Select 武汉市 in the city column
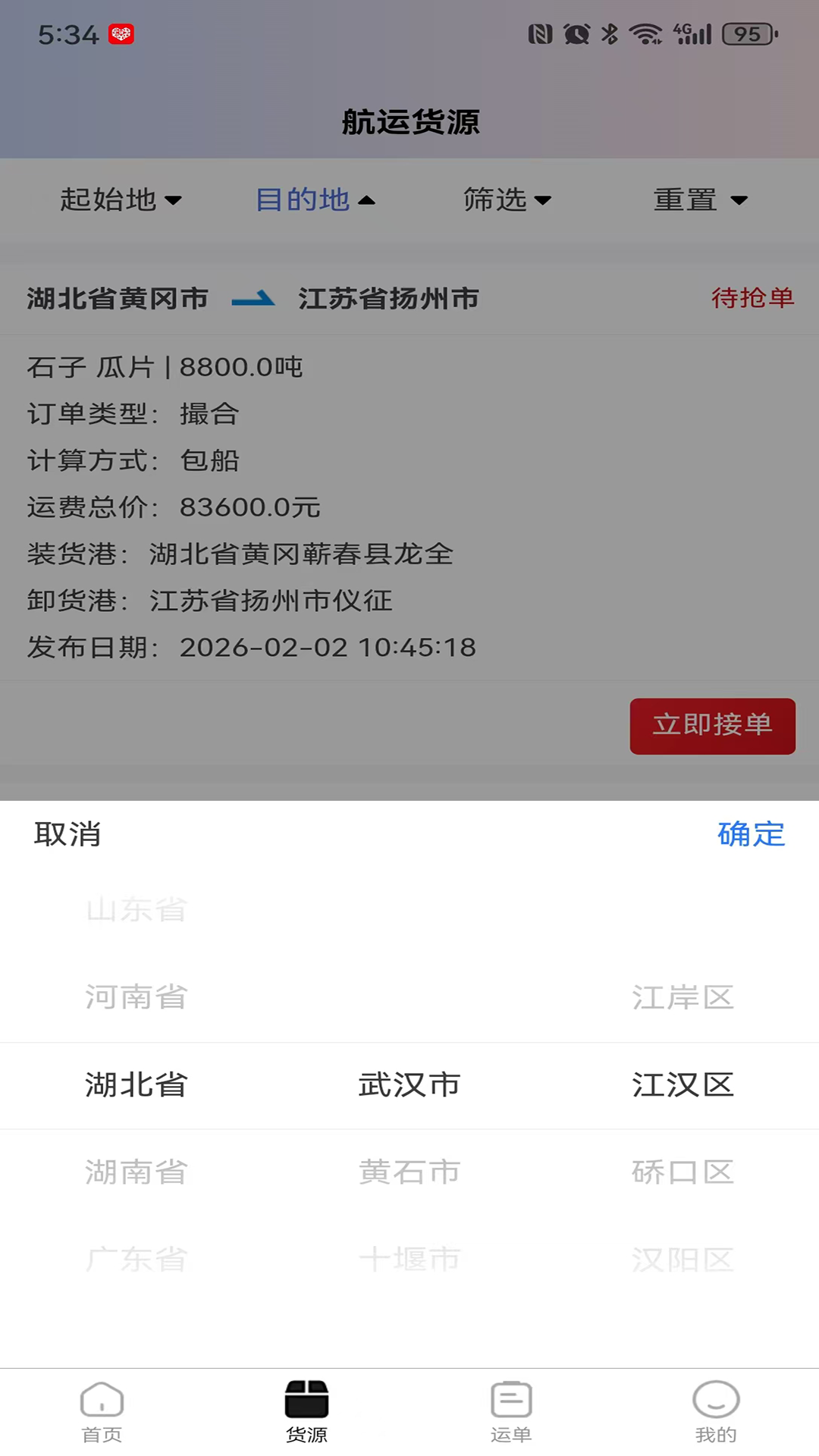The width and height of the screenshot is (819, 1456). 409,1085
